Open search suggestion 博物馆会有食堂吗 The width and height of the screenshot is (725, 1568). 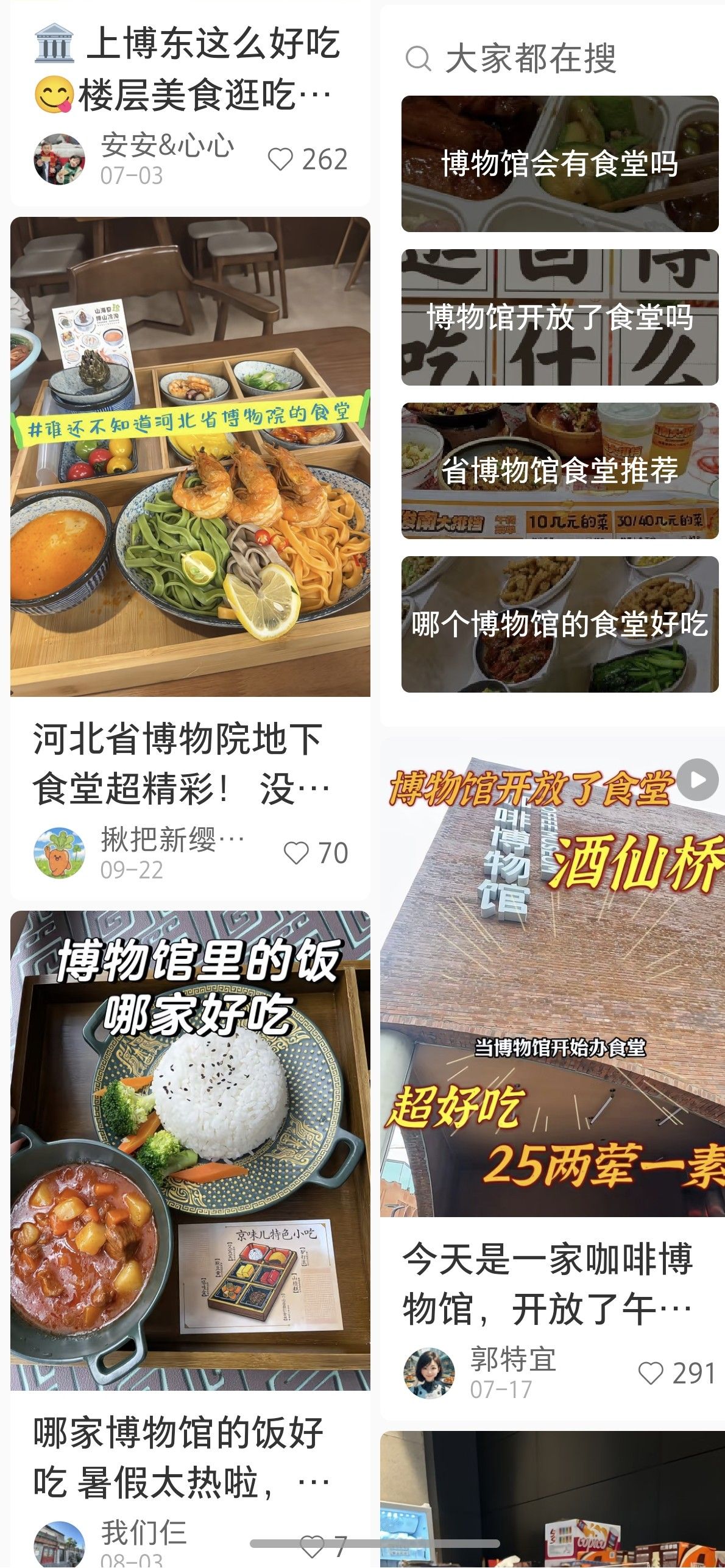coord(559,164)
